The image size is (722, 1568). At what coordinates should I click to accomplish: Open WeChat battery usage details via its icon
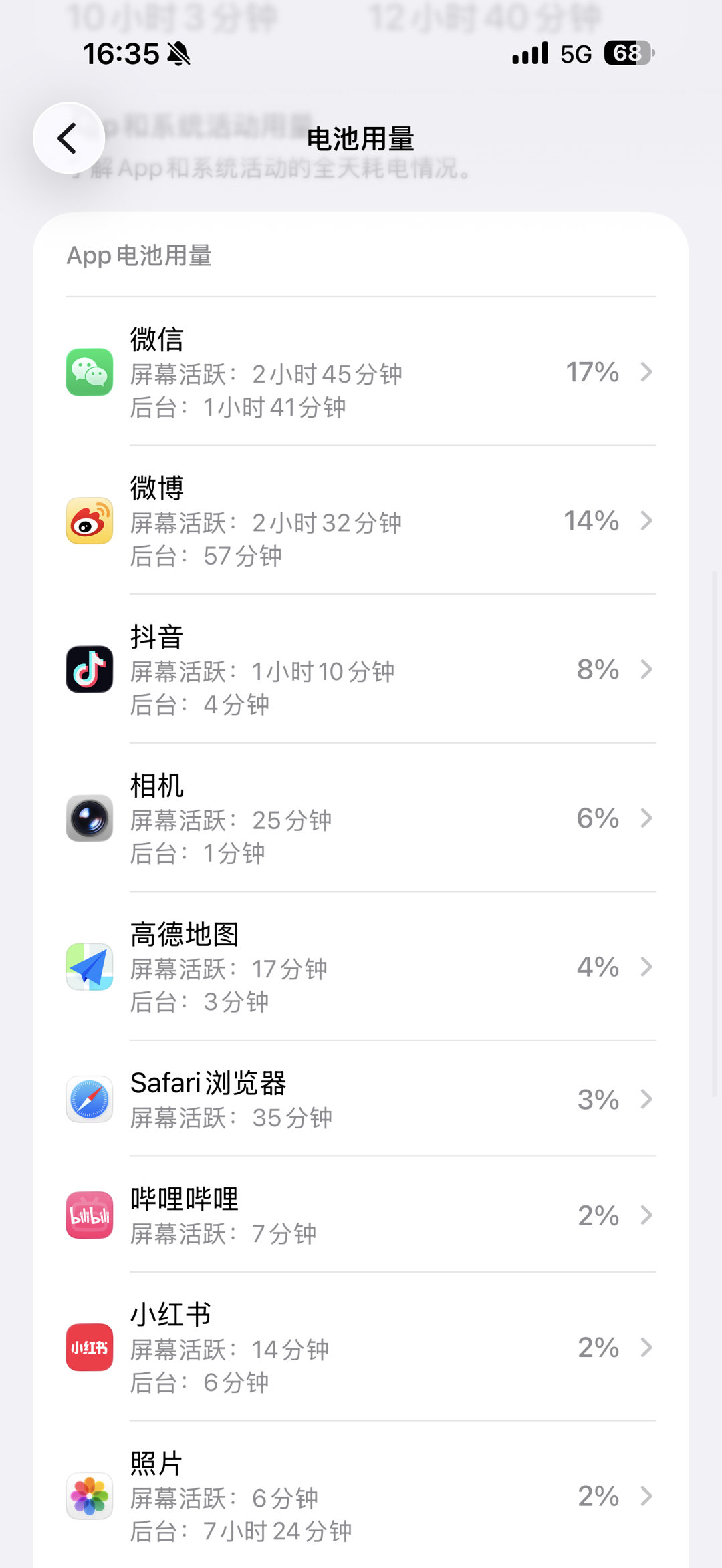[x=89, y=372]
